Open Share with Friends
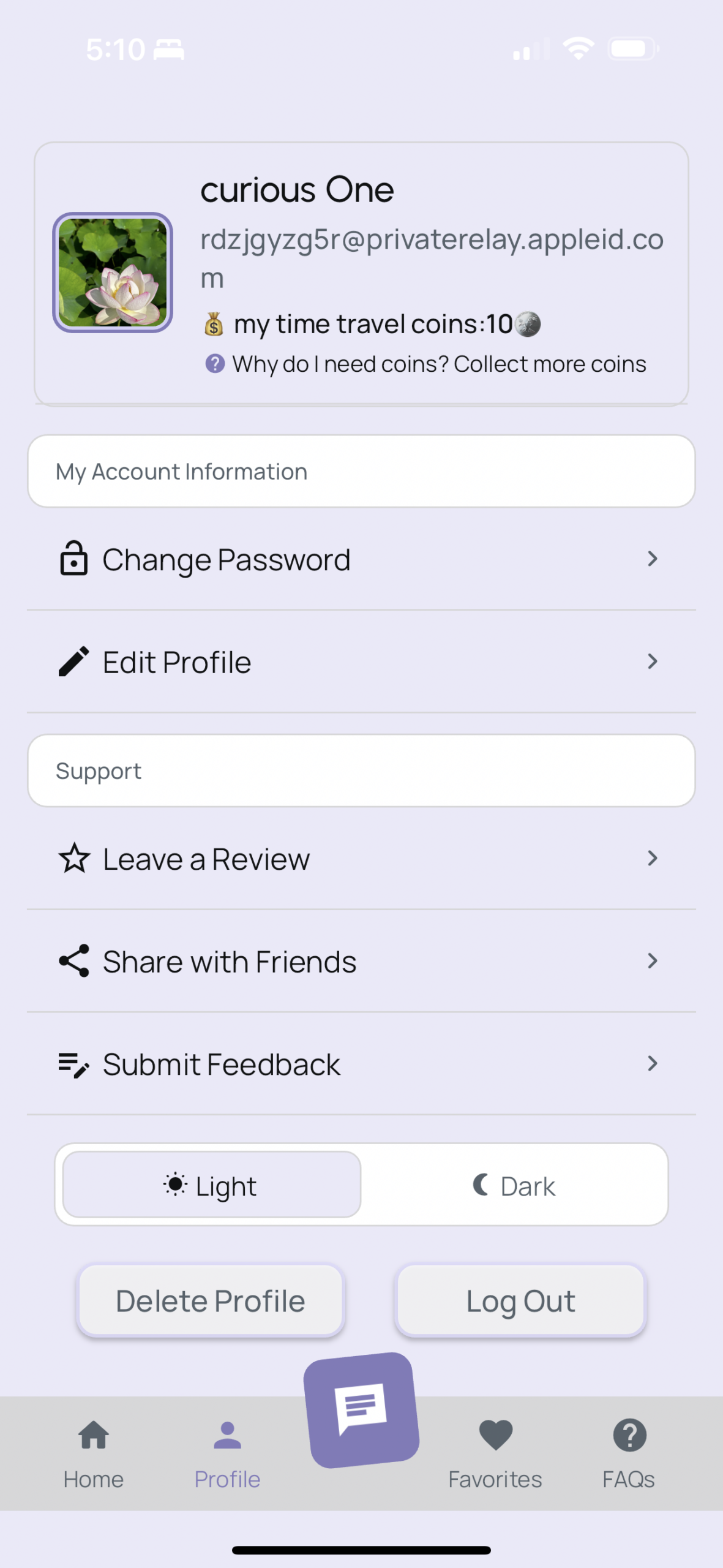The width and height of the screenshot is (723, 1568). click(x=361, y=961)
